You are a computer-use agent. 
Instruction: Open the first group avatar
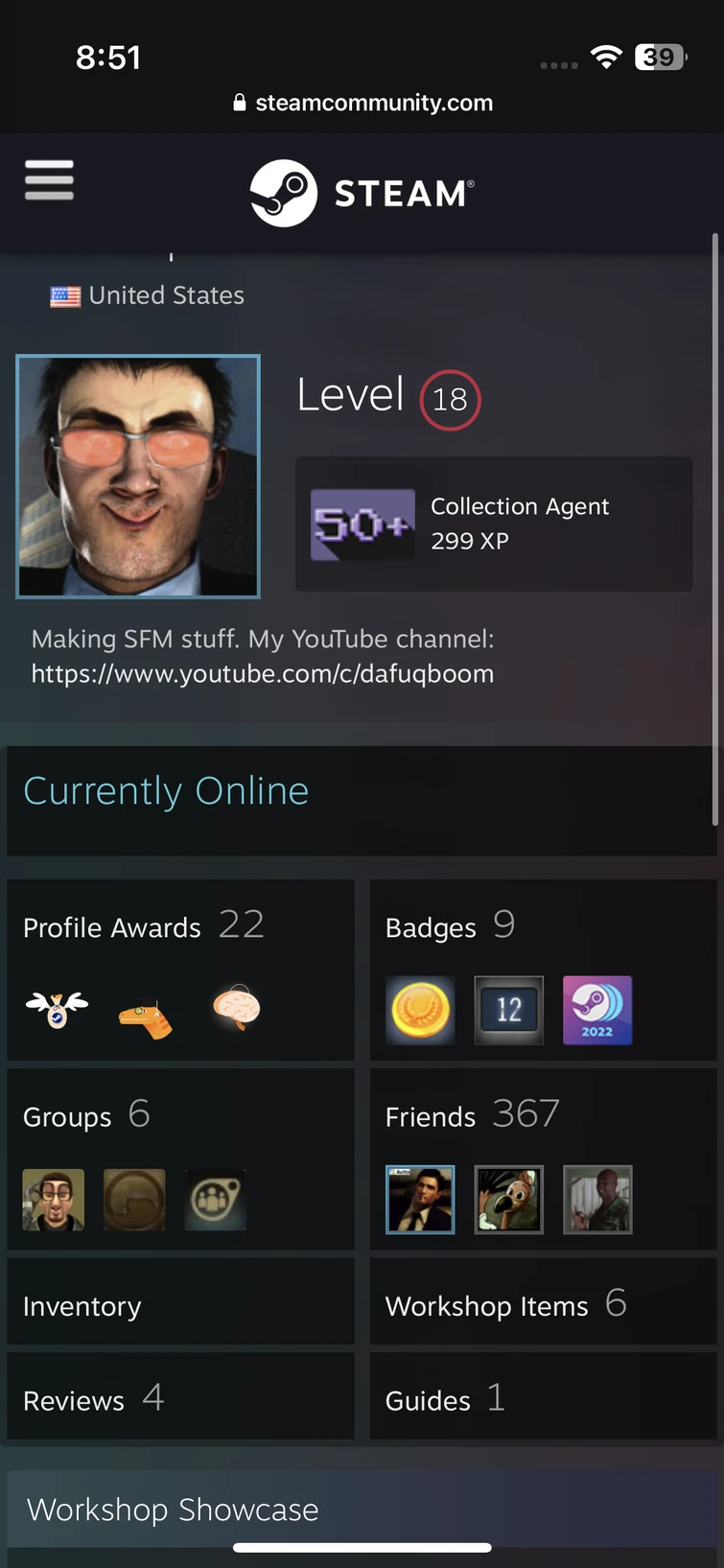54,1199
